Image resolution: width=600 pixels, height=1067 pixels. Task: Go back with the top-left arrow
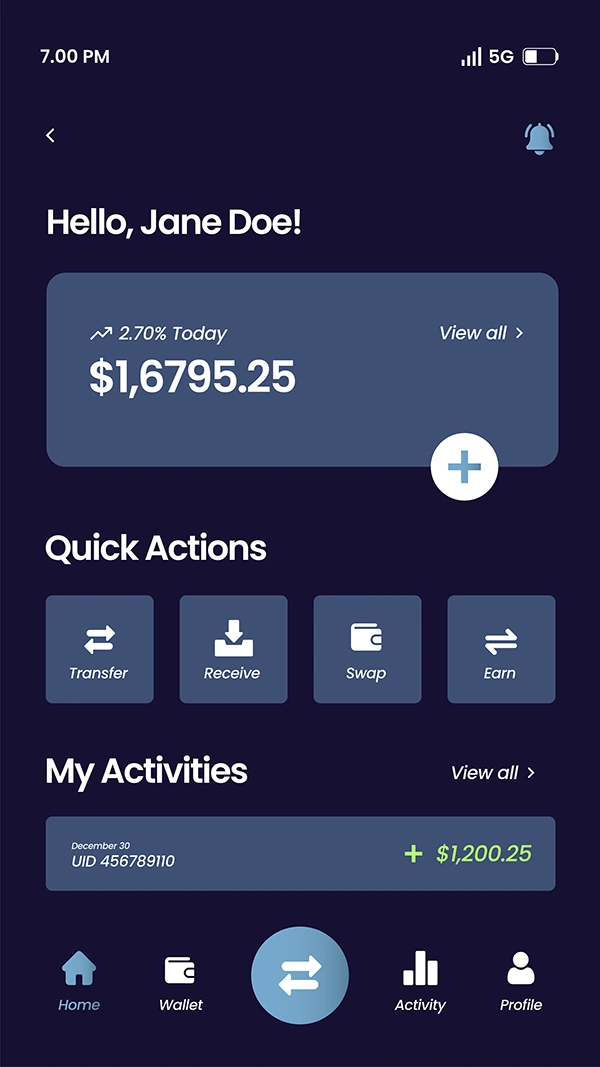[x=50, y=135]
